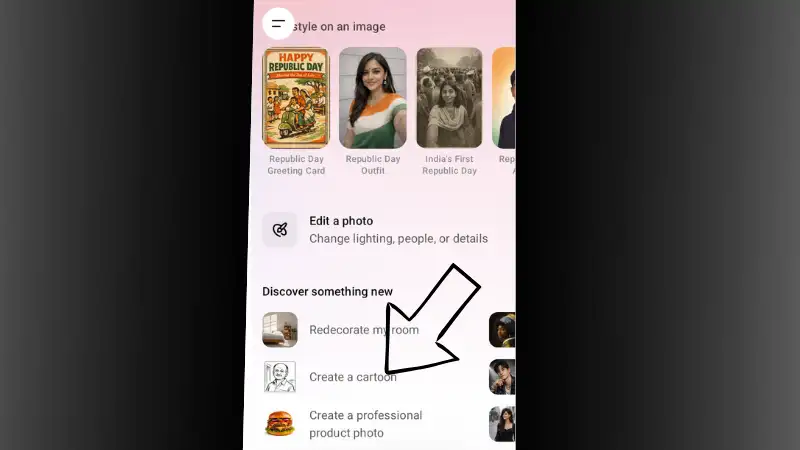Open the drawer menu button
Image resolution: width=800 pixels, height=450 pixels.
tap(278, 23)
